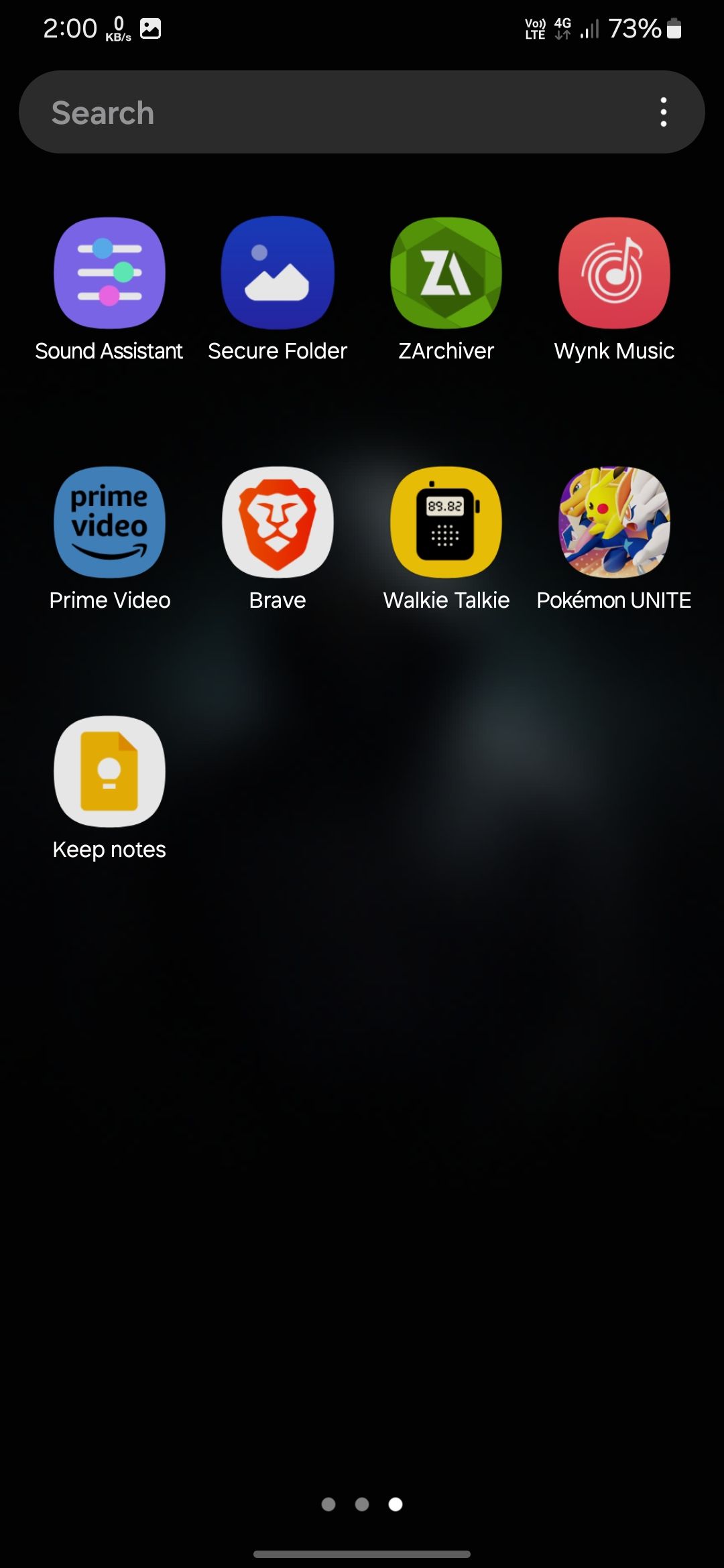The width and height of the screenshot is (724, 1568).
Task: Tap the Brave app label text
Action: coord(277,600)
